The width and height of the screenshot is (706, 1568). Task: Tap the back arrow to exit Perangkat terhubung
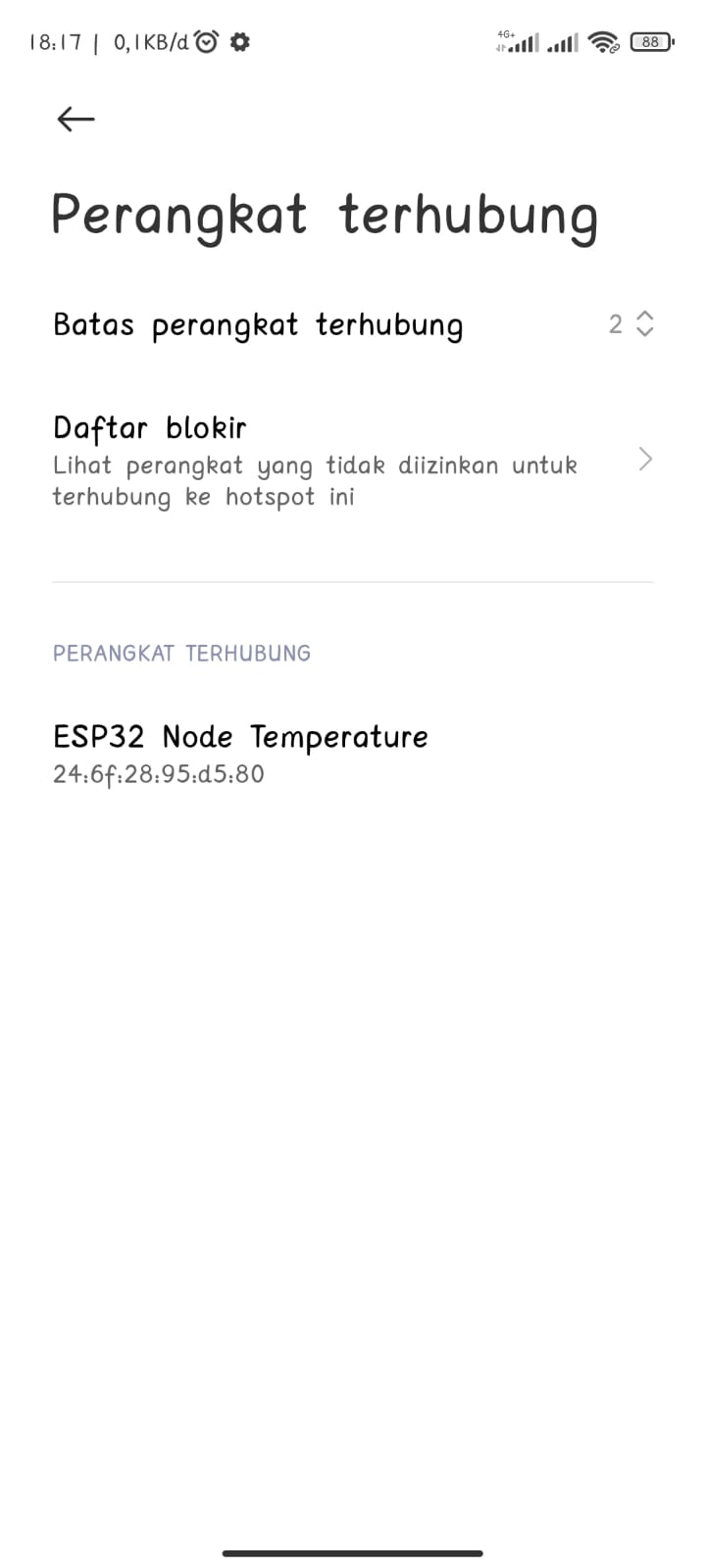74,119
